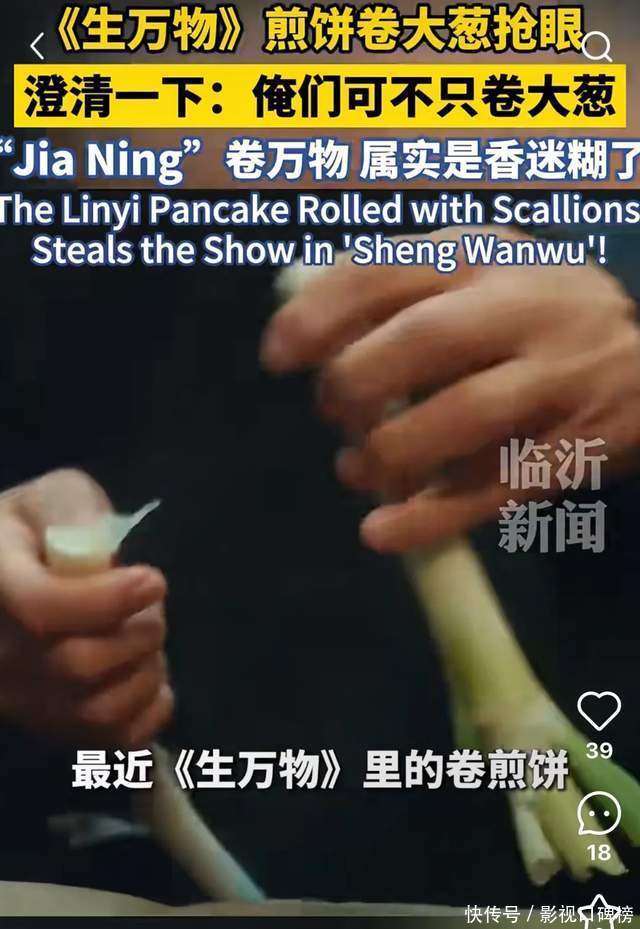Open search with the magnifier icon
The image size is (640, 929).
[x=597, y=45]
